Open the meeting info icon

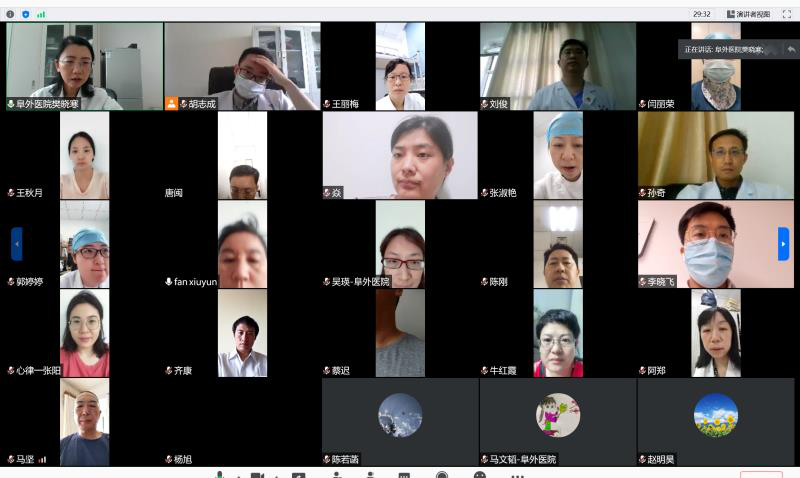[11, 14]
